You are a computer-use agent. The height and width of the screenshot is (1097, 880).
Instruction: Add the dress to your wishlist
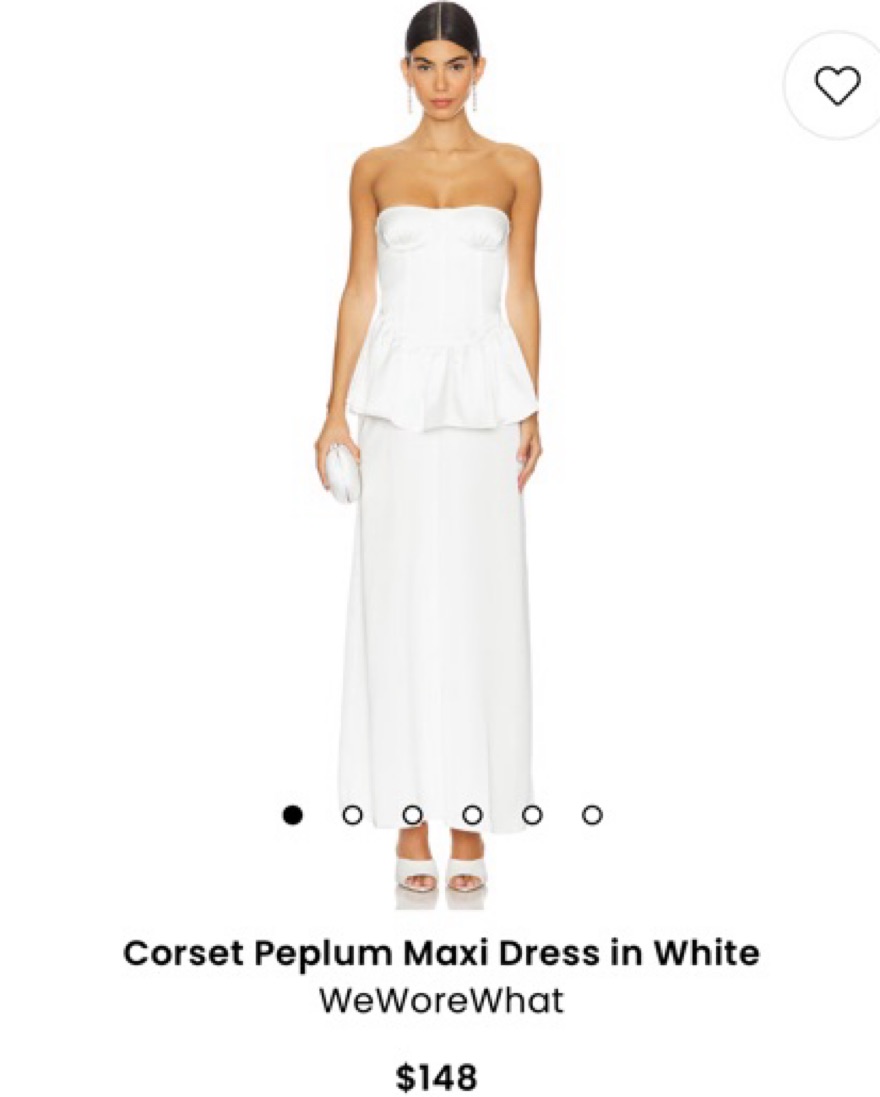[837, 86]
